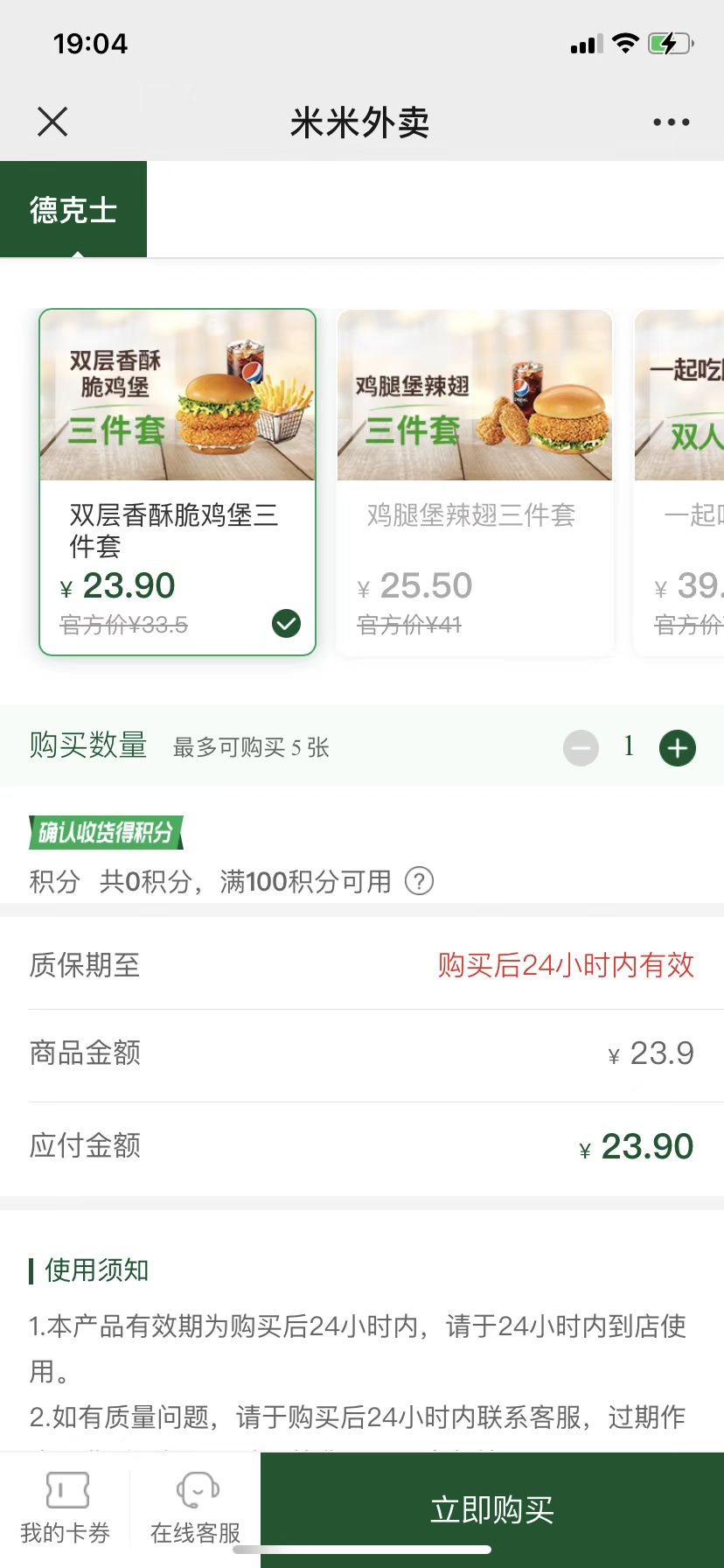Open the three-dot more menu
Screen dimensions: 724x1568
click(x=671, y=122)
